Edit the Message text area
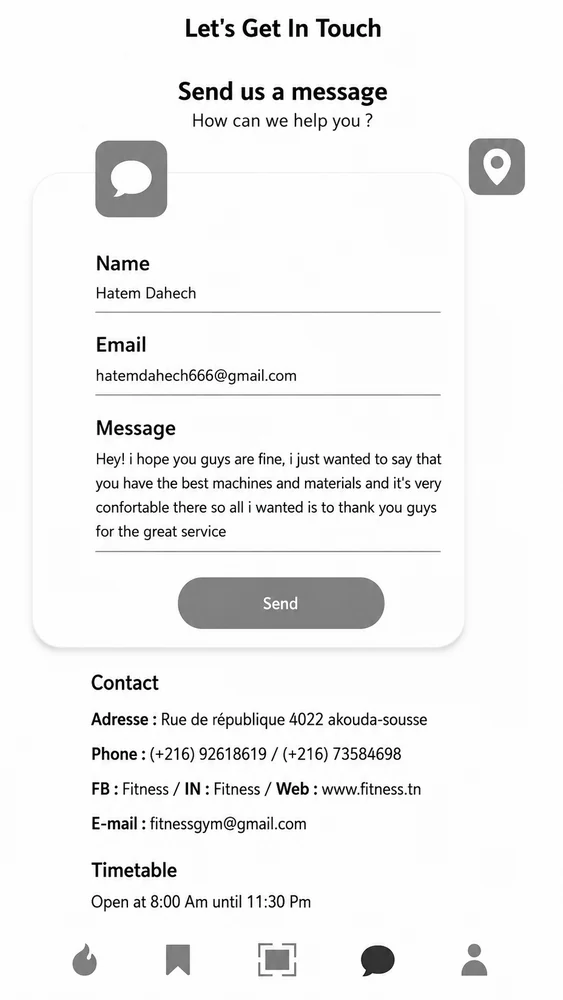Viewport: 563px width, 1000px height. pos(268,496)
